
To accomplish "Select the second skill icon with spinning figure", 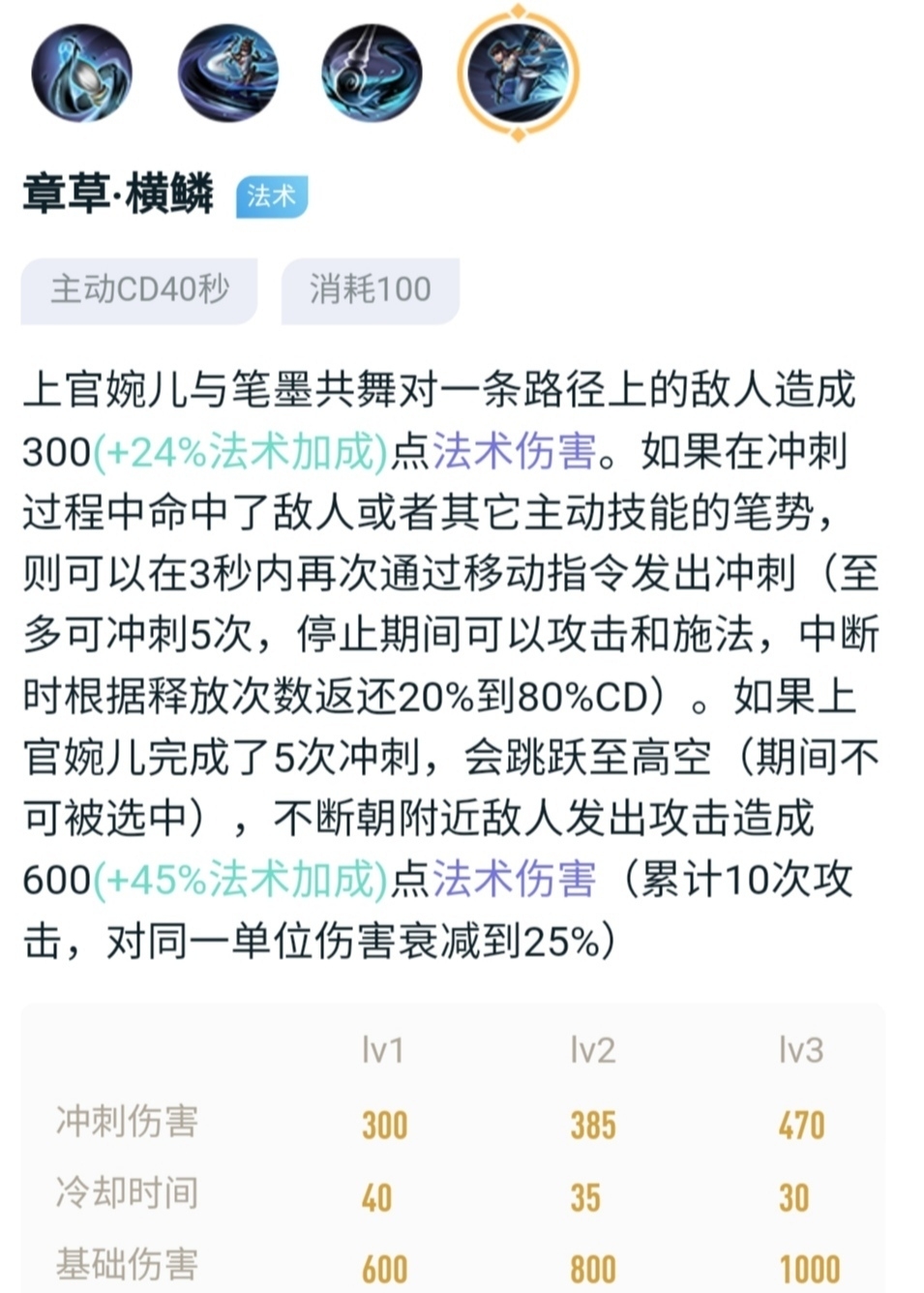I will (228, 74).
